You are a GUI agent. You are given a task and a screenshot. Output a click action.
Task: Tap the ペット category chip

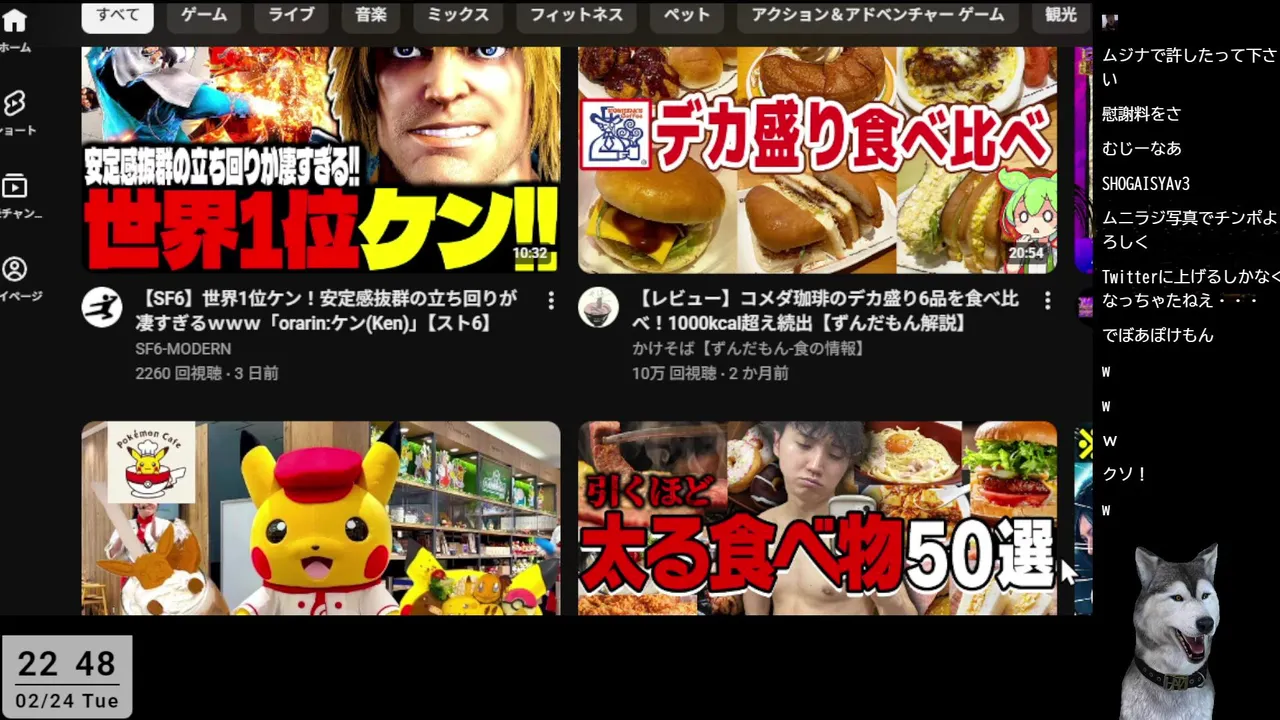pos(686,15)
